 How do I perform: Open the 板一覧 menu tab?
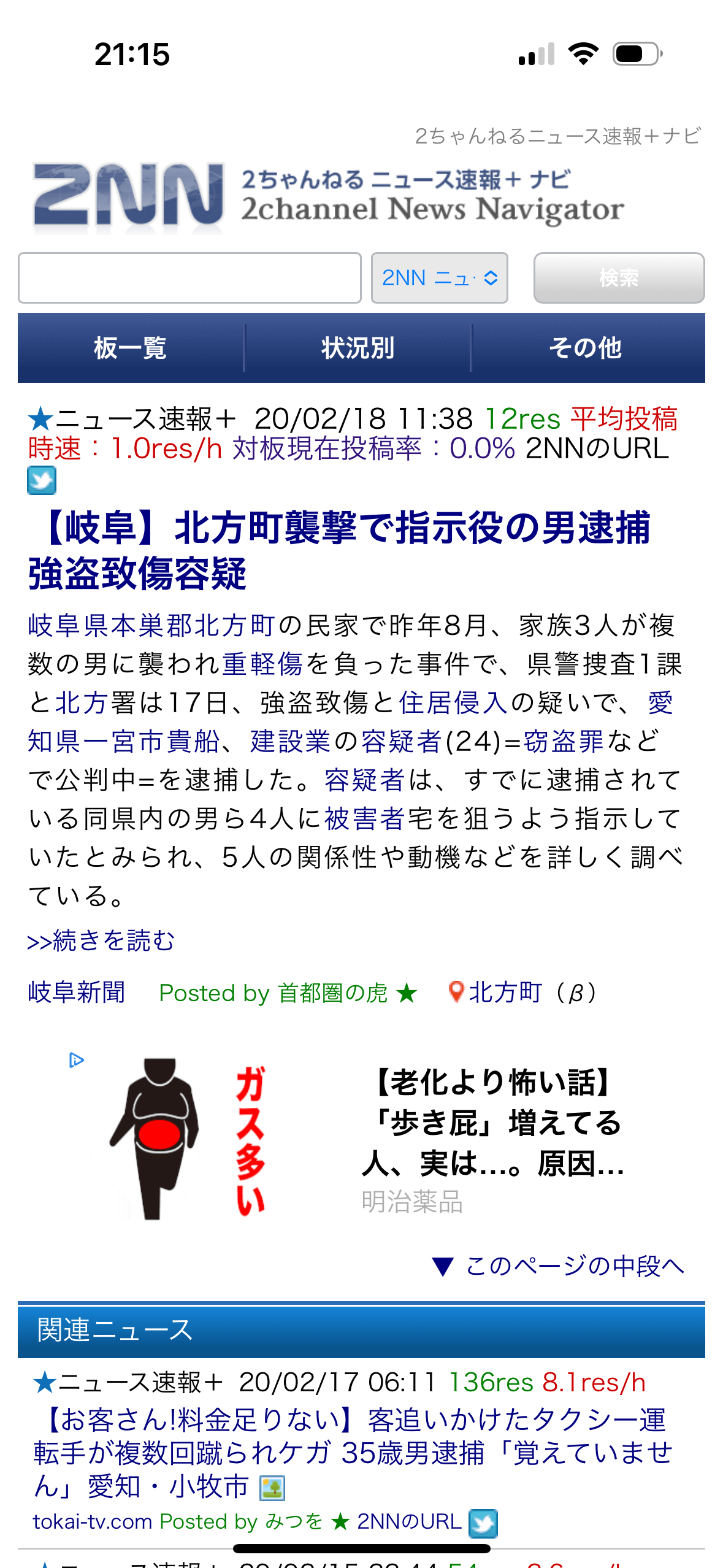click(130, 348)
